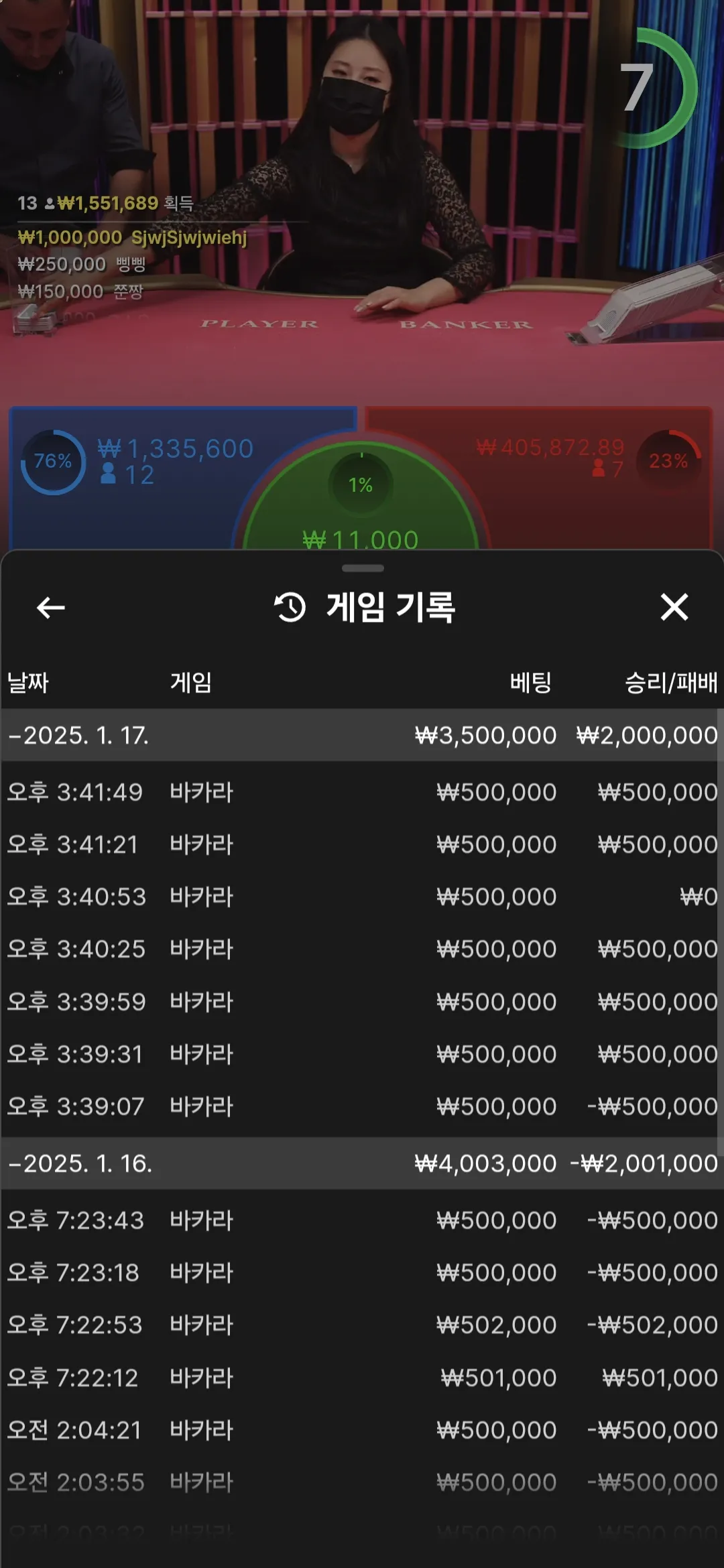Close the game history panel
The width and height of the screenshot is (724, 1568).
coord(674,608)
